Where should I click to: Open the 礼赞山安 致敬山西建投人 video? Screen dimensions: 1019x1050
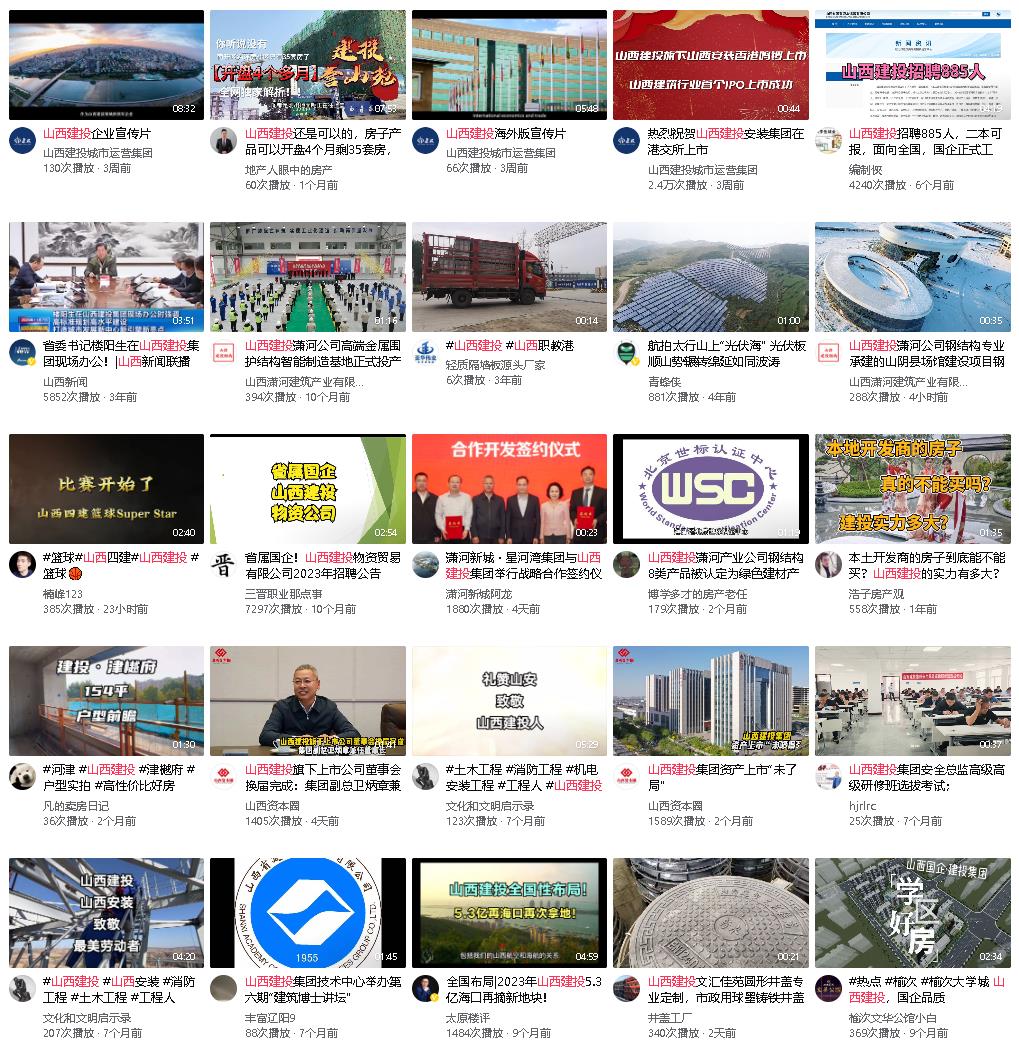(509, 701)
